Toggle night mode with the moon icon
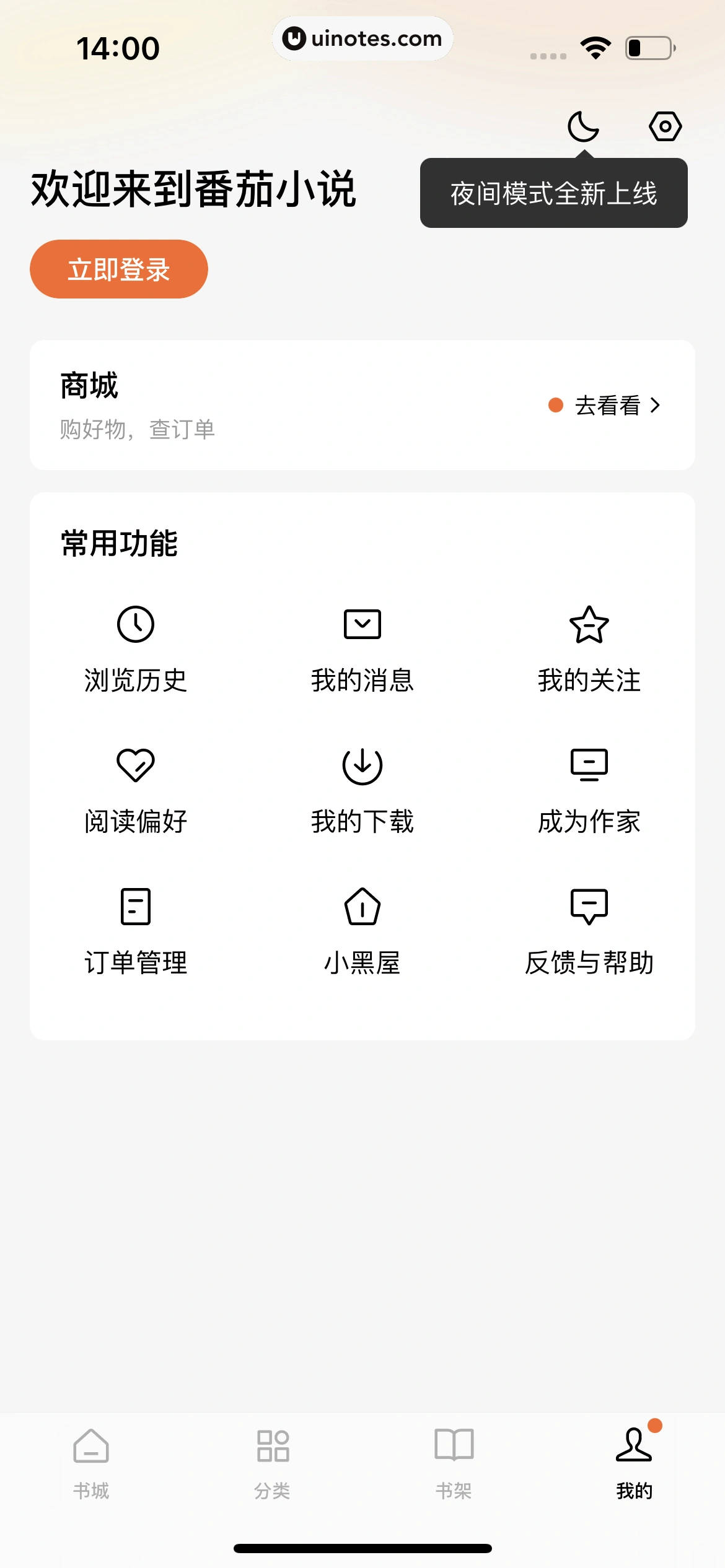The height and width of the screenshot is (1568, 725). pyautogui.click(x=583, y=126)
